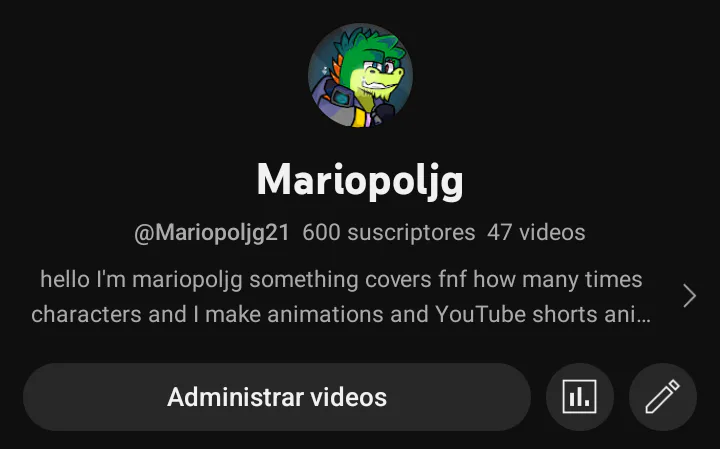The image size is (720, 449).
Task: Open the Administrar videos button
Action: click(x=277, y=397)
